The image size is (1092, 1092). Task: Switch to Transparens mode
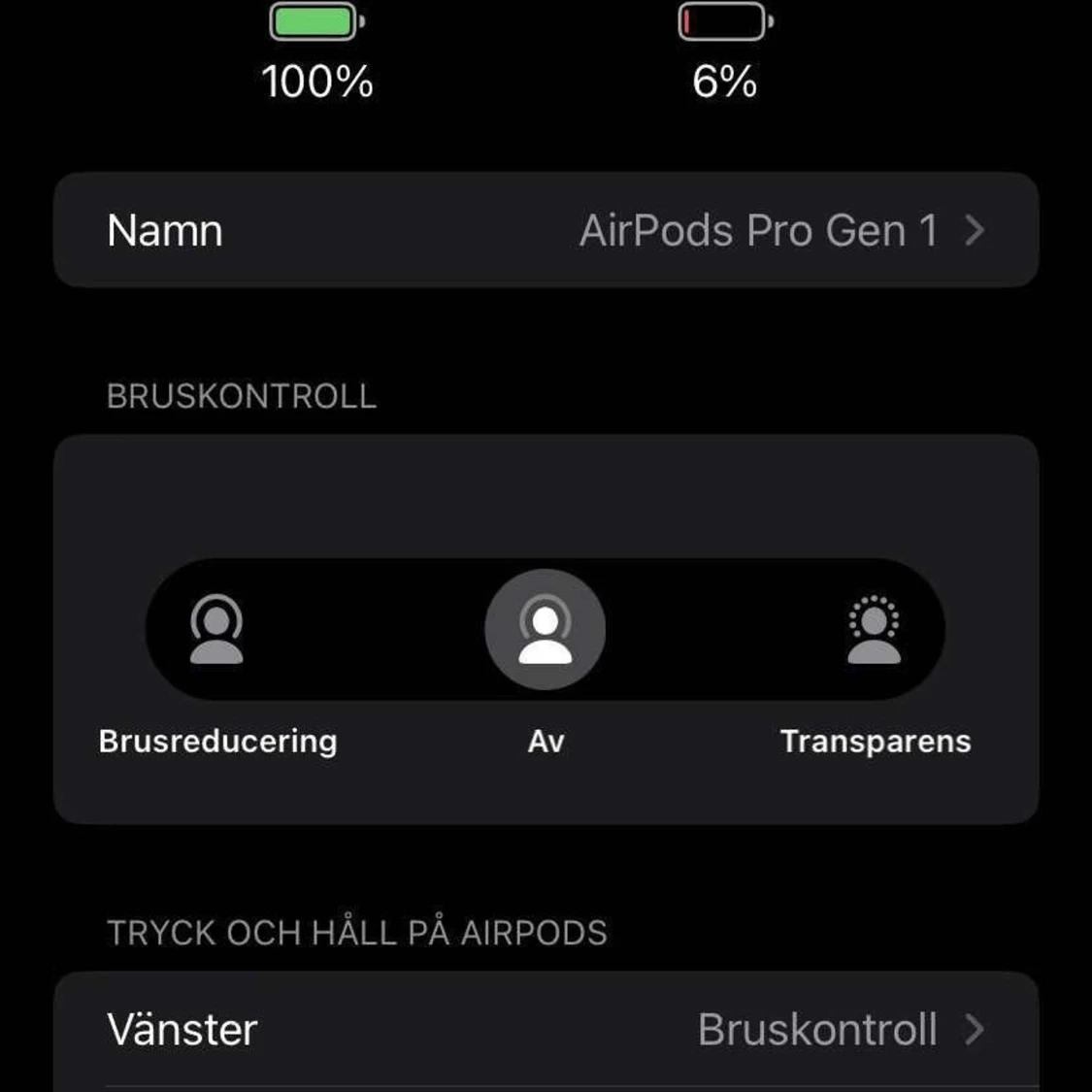tap(874, 629)
